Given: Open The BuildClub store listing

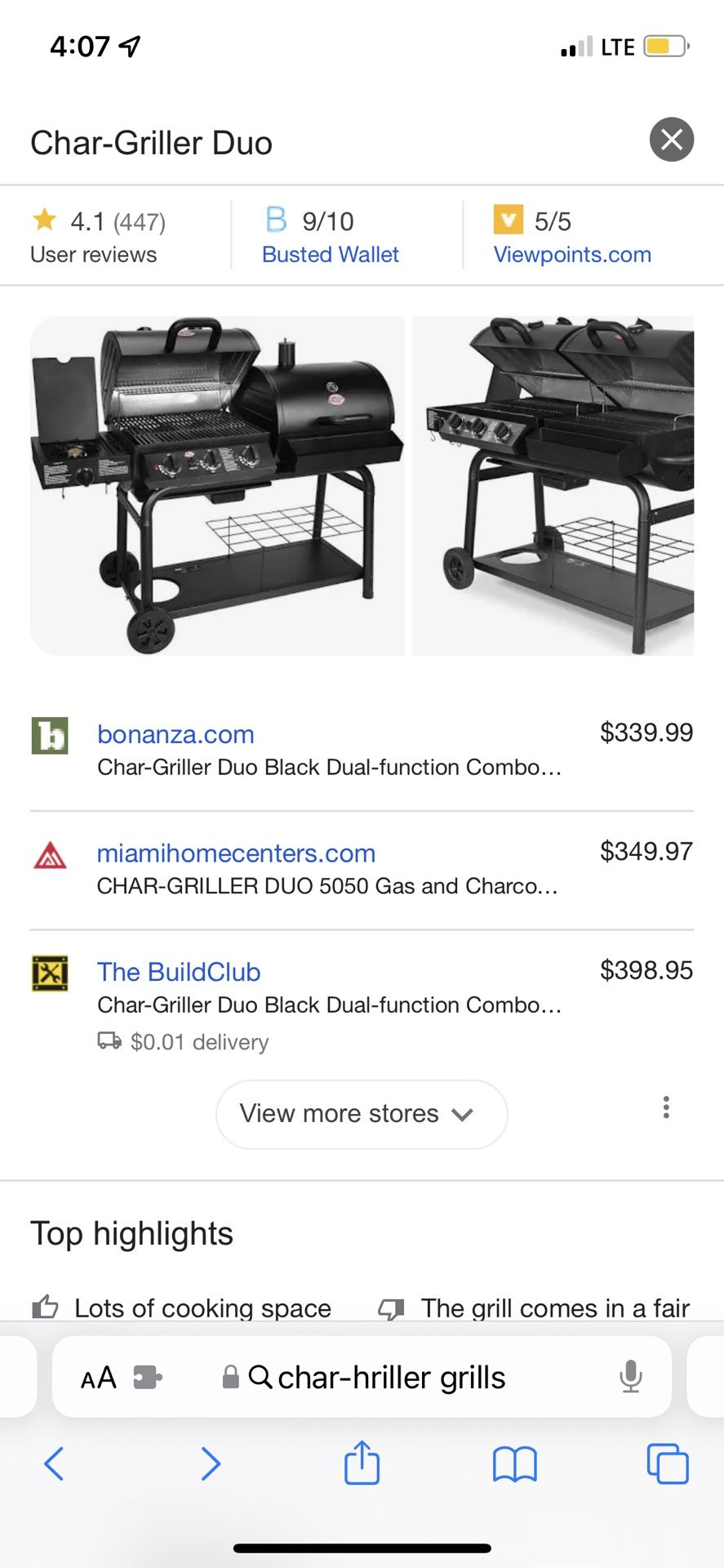Looking at the screenshot, I should coord(179,972).
